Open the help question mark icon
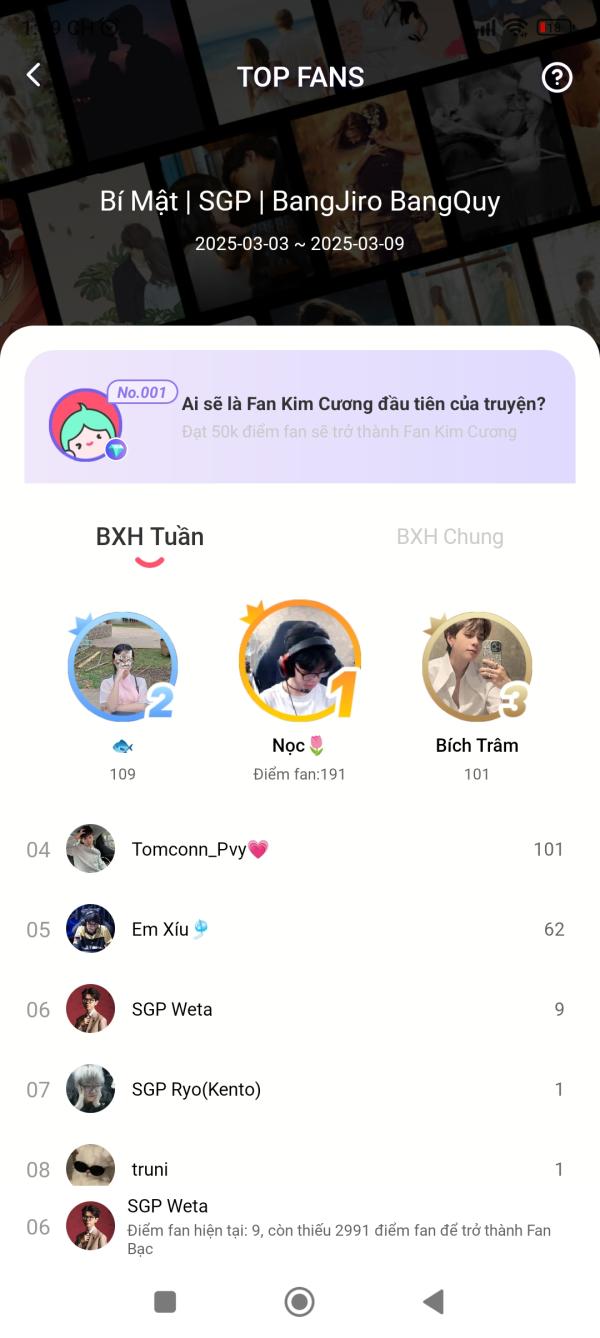Viewport: 600px width, 1338px height. (556, 77)
